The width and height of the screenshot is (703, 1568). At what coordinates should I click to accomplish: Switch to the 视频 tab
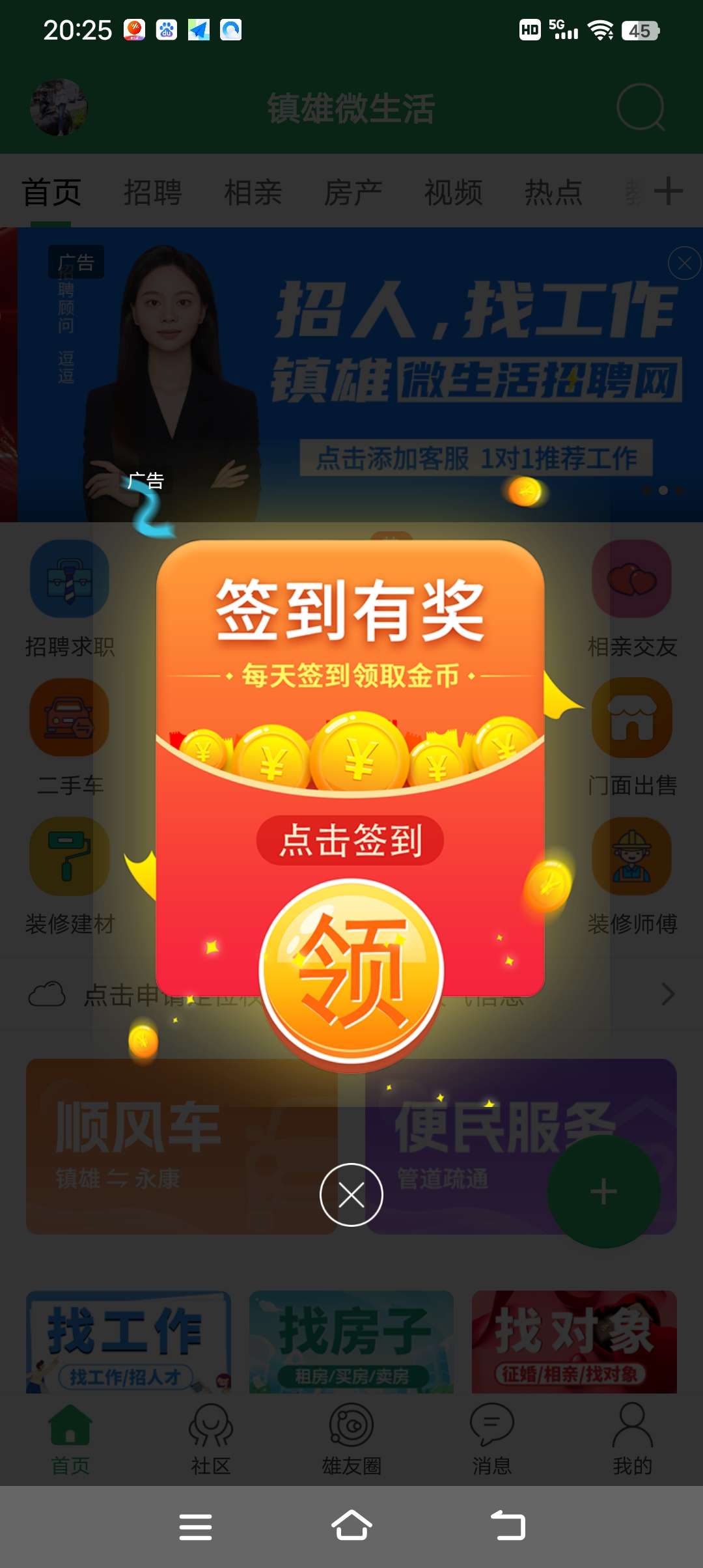click(x=454, y=193)
